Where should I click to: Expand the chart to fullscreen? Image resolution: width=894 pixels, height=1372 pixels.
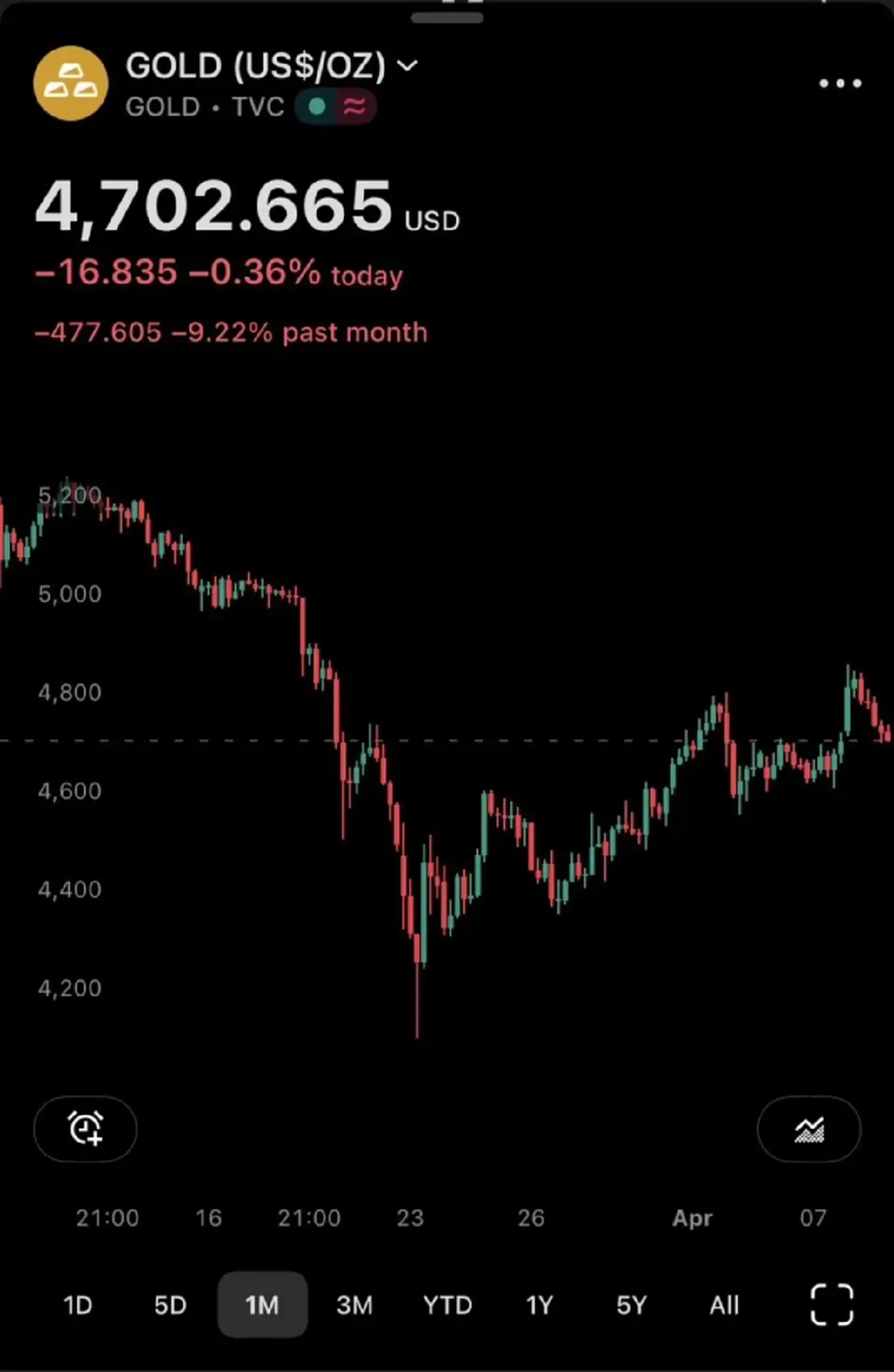click(831, 1305)
